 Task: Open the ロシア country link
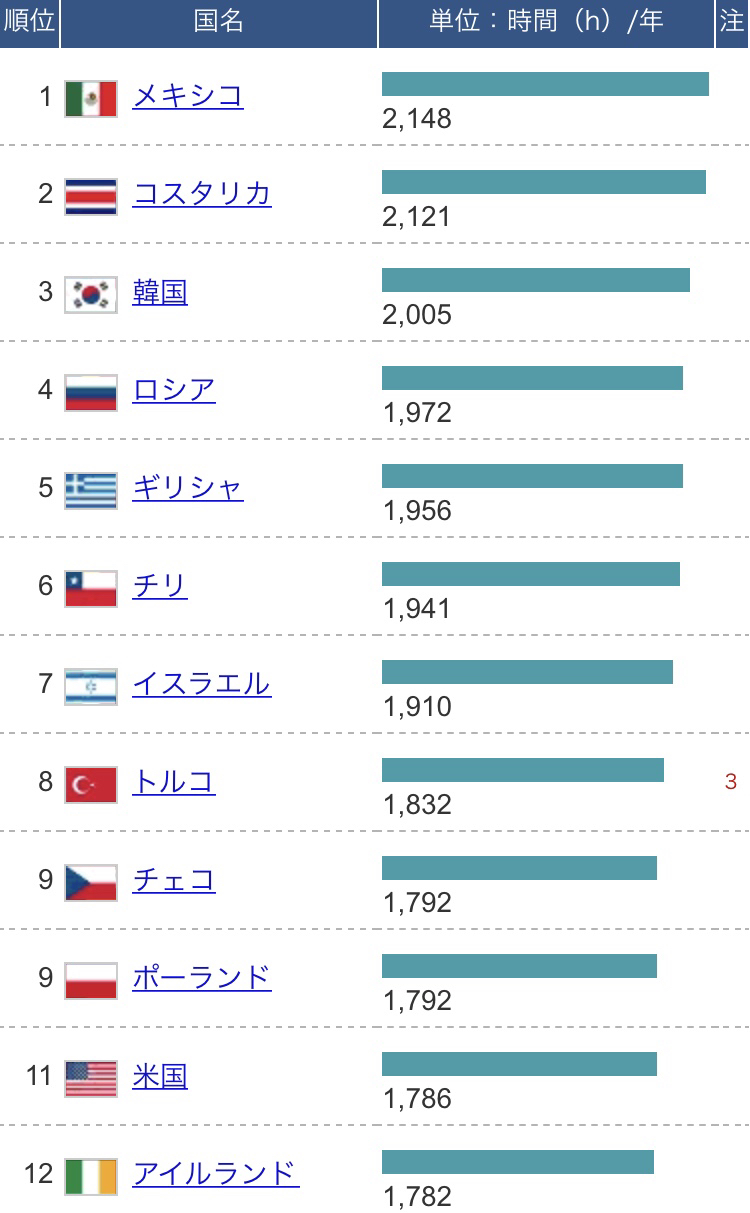tap(174, 390)
